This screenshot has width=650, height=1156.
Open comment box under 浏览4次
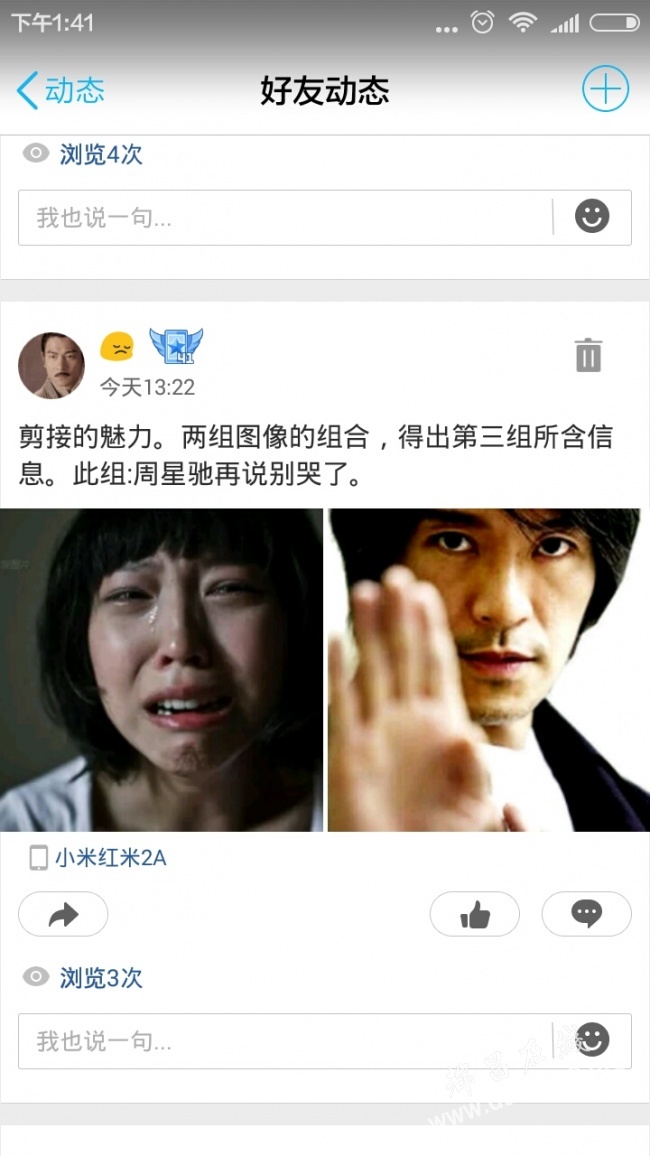[x=285, y=217]
